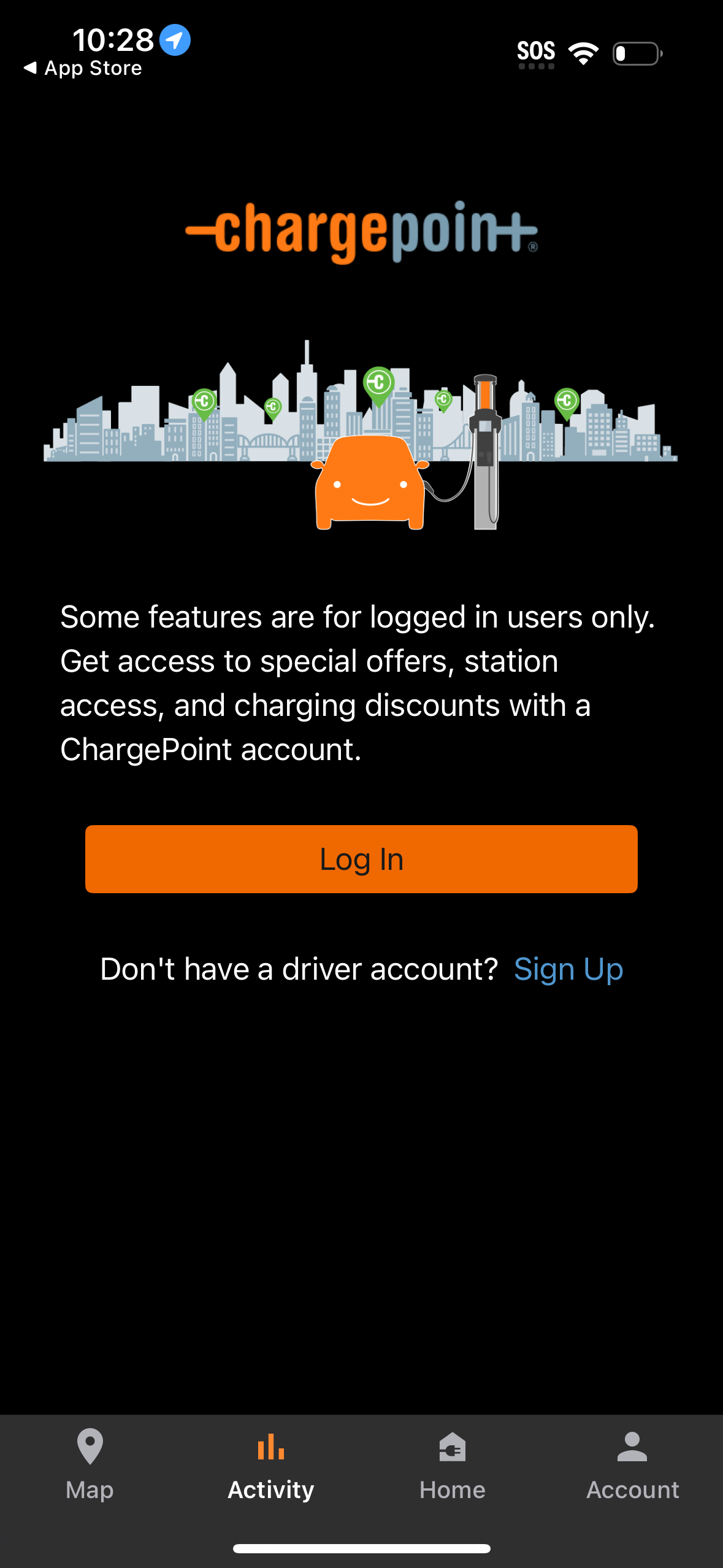Tap the Wi-Fi indicator in status bar
This screenshot has width=723, height=1568.
pyautogui.click(x=583, y=53)
